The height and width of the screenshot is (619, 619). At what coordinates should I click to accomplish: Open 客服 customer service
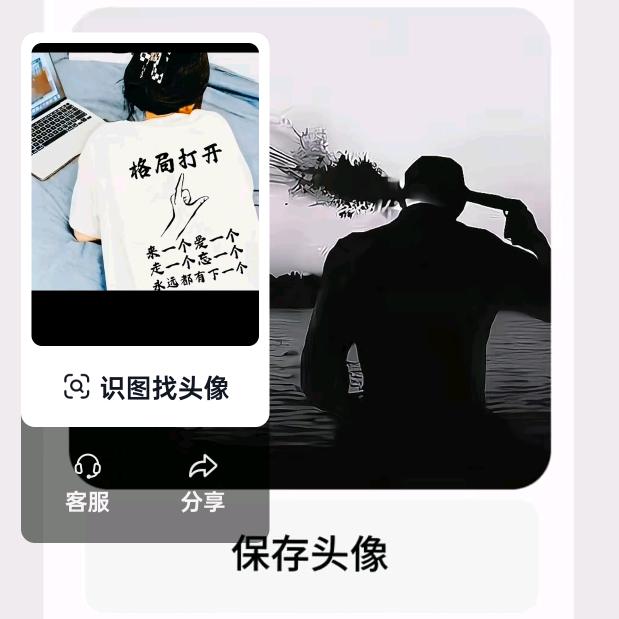coord(88,484)
